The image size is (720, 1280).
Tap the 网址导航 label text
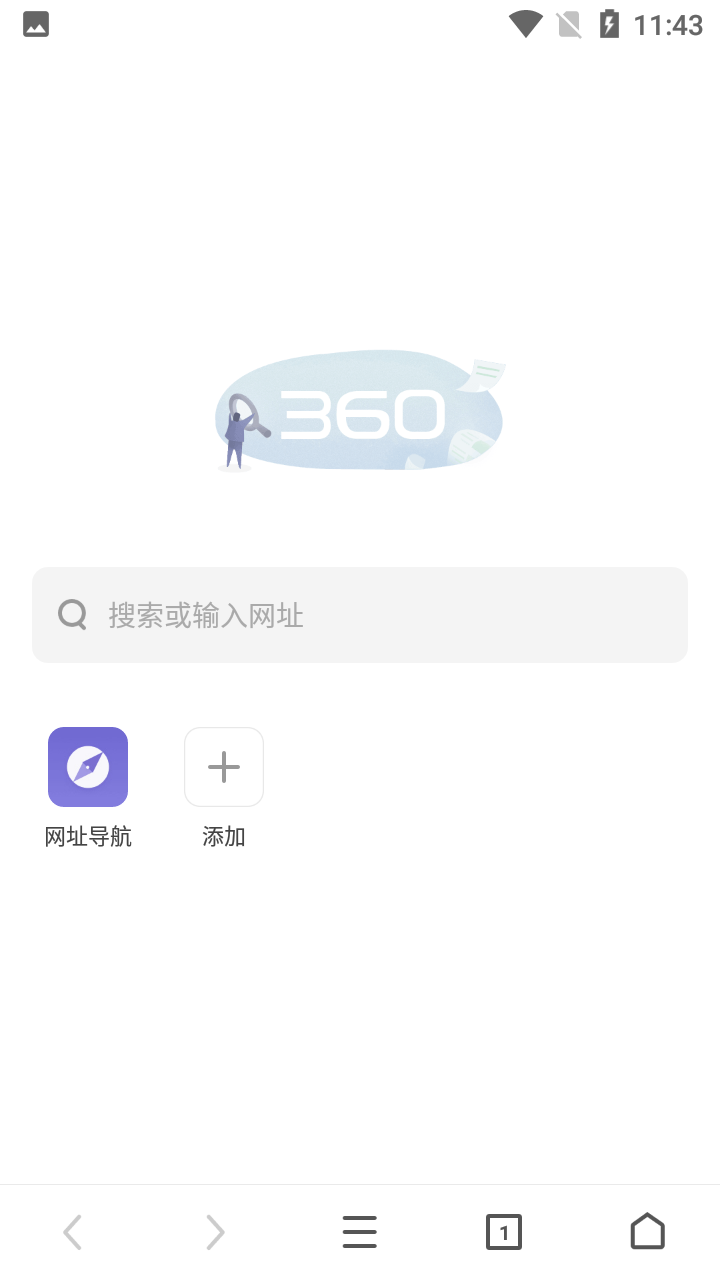[88, 837]
